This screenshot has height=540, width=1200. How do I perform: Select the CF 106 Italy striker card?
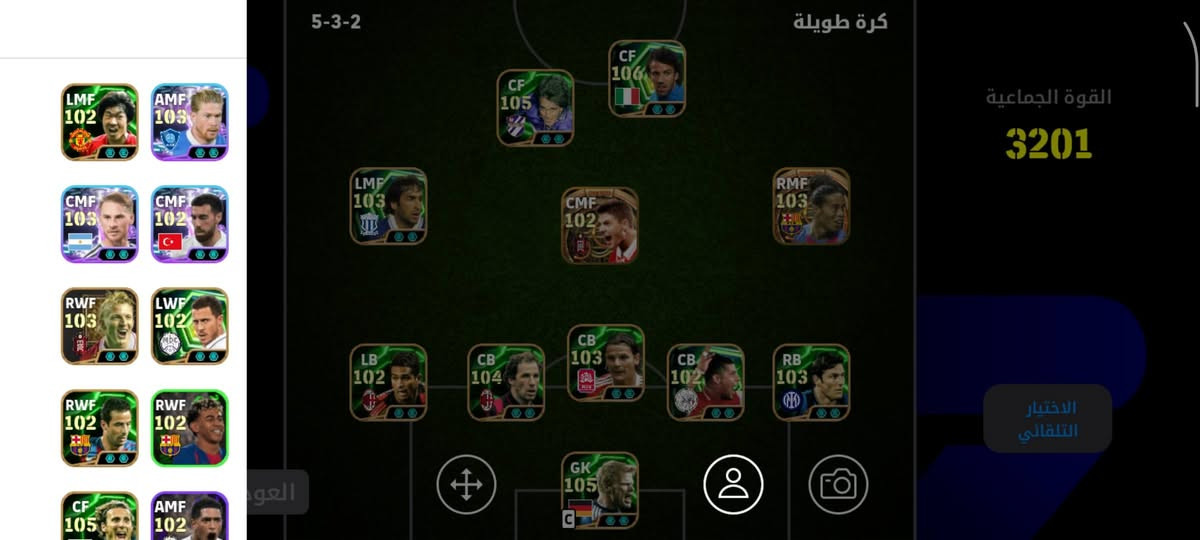647,78
